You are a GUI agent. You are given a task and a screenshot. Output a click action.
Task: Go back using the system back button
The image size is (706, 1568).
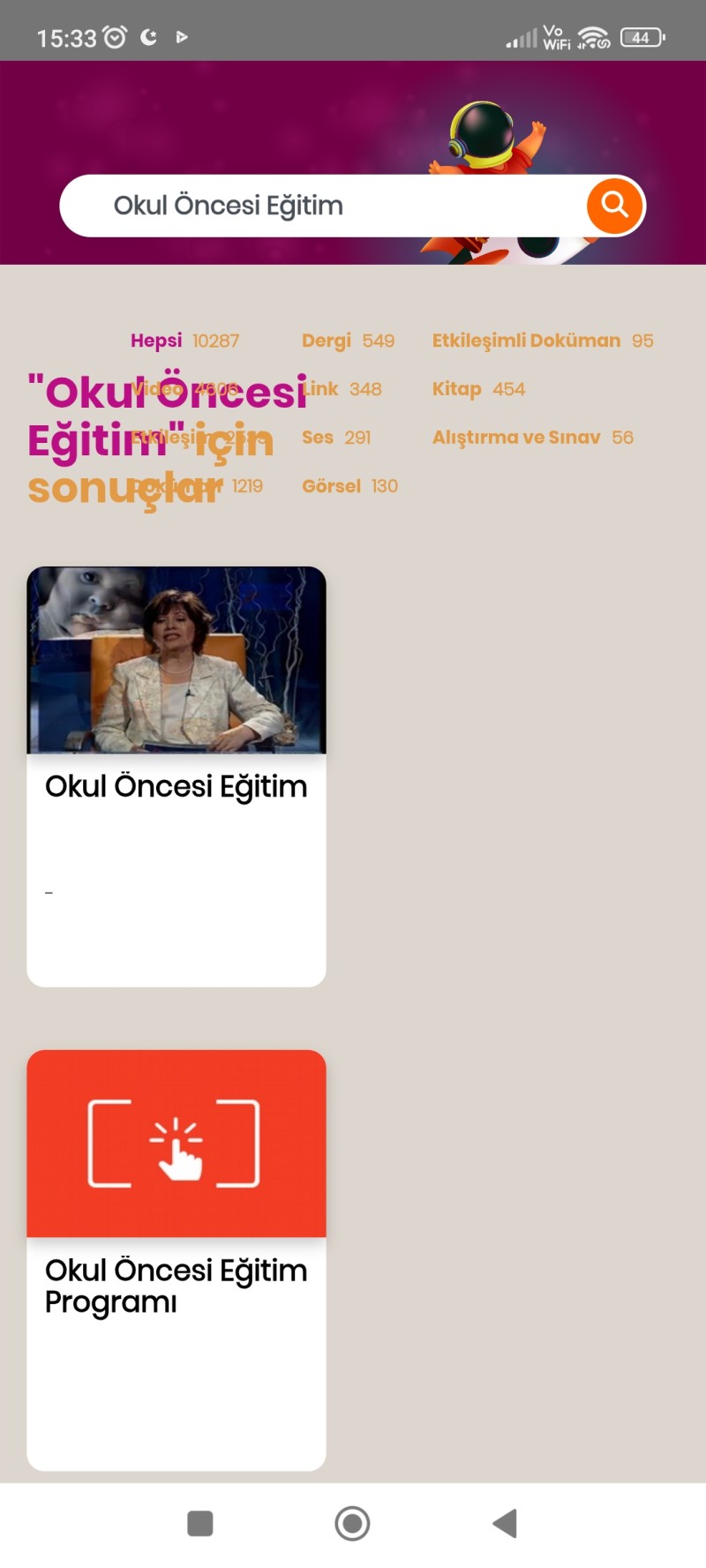pos(505,1524)
